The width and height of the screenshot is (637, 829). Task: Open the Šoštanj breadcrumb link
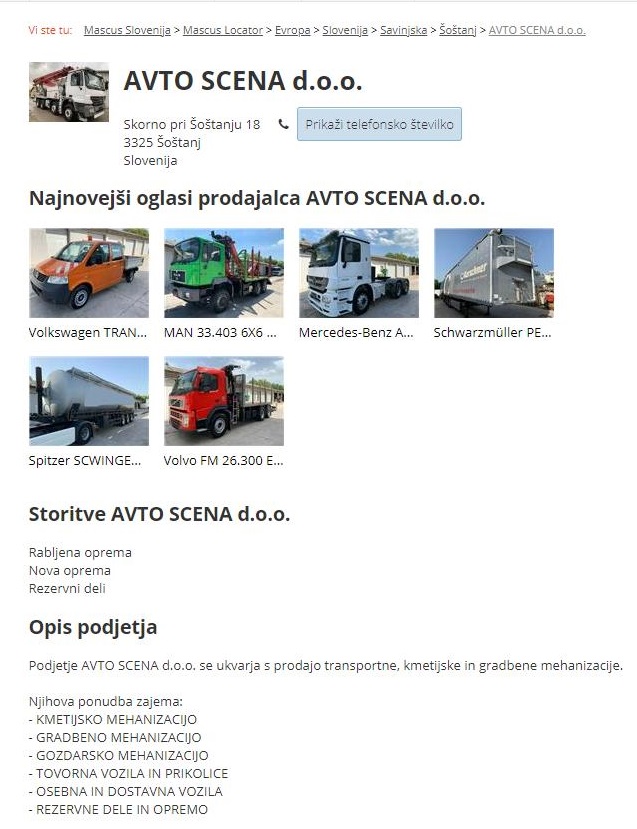[459, 30]
